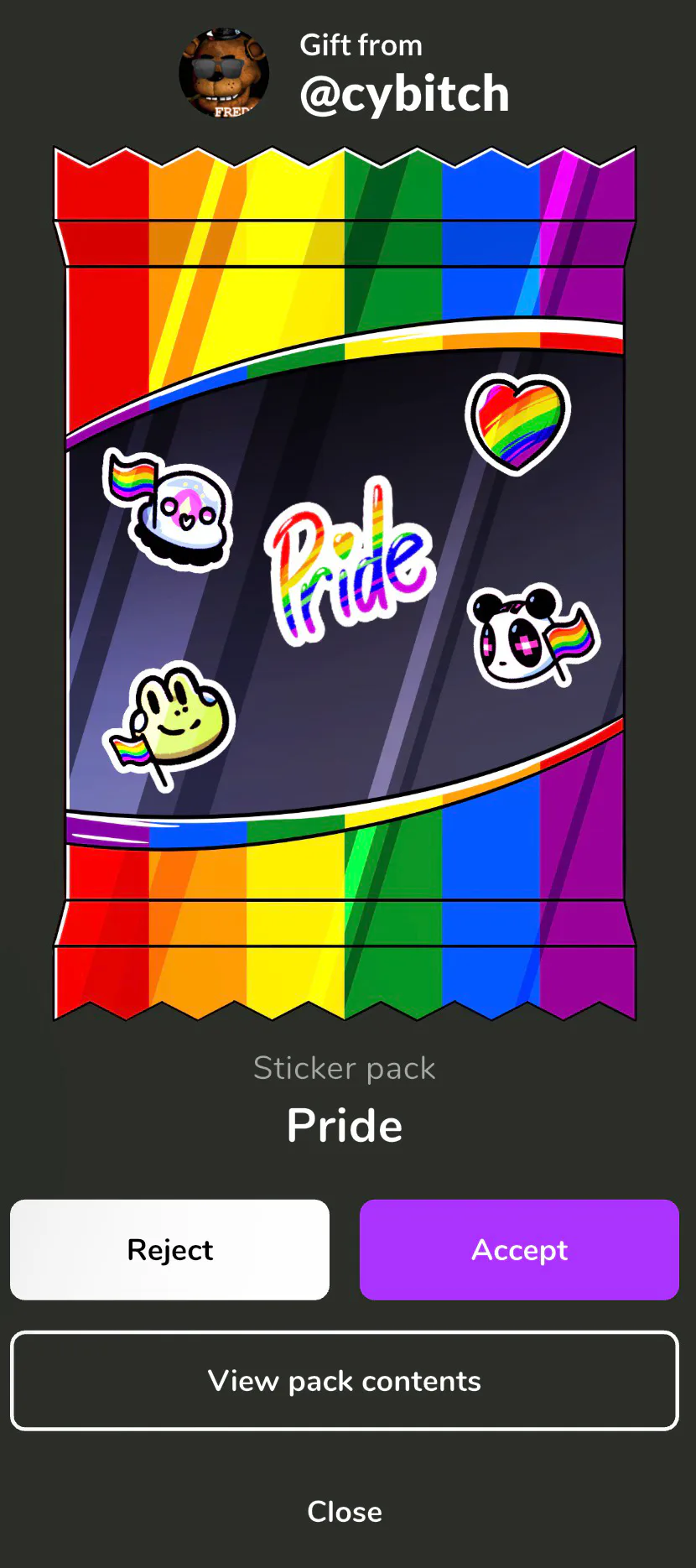Accept the Pride sticker pack gift
Image resolution: width=696 pixels, height=1568 pixels.
pyautogui.click(x=519, y=1249)
